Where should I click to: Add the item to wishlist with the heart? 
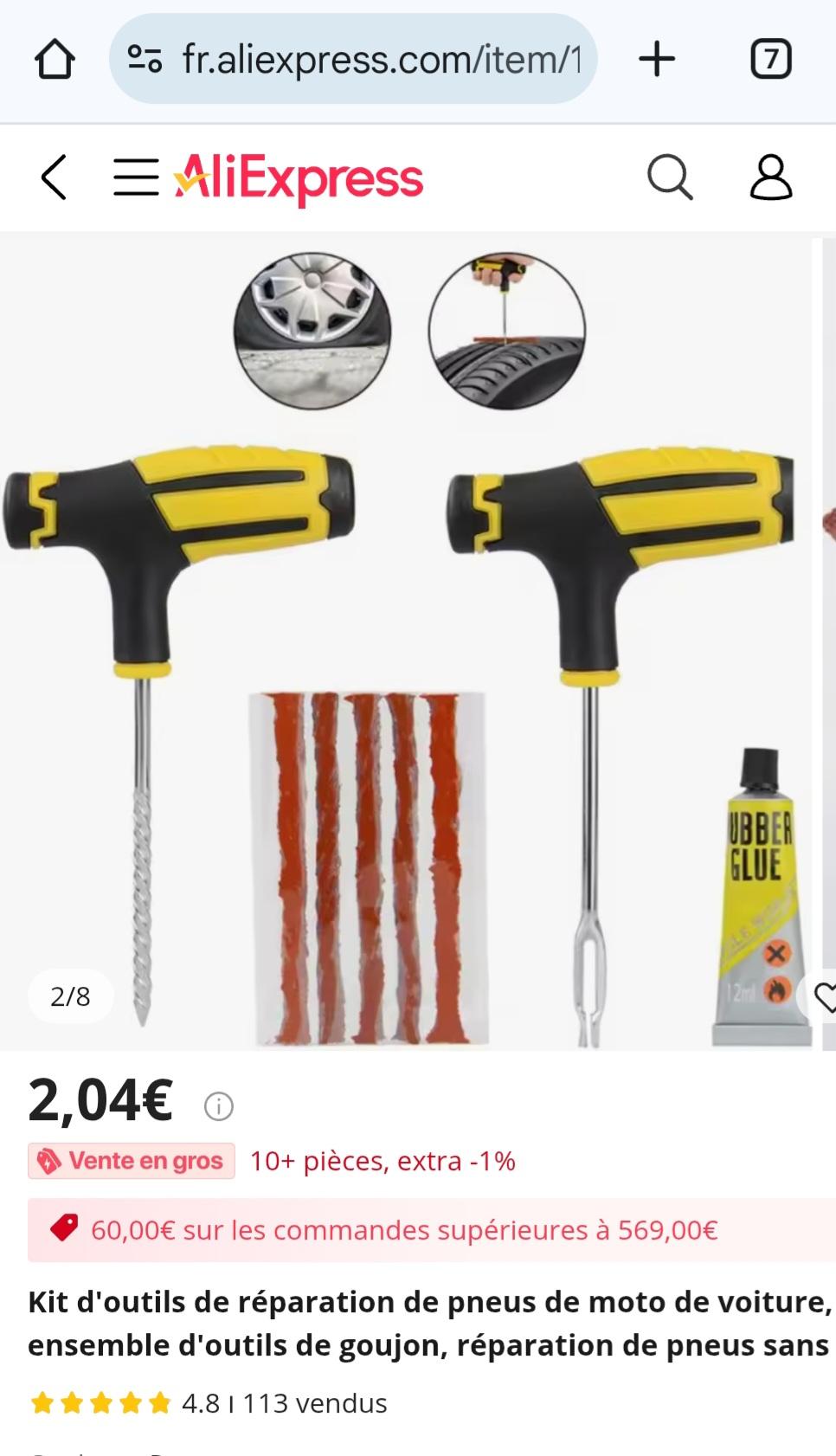[x=825, y=997]
